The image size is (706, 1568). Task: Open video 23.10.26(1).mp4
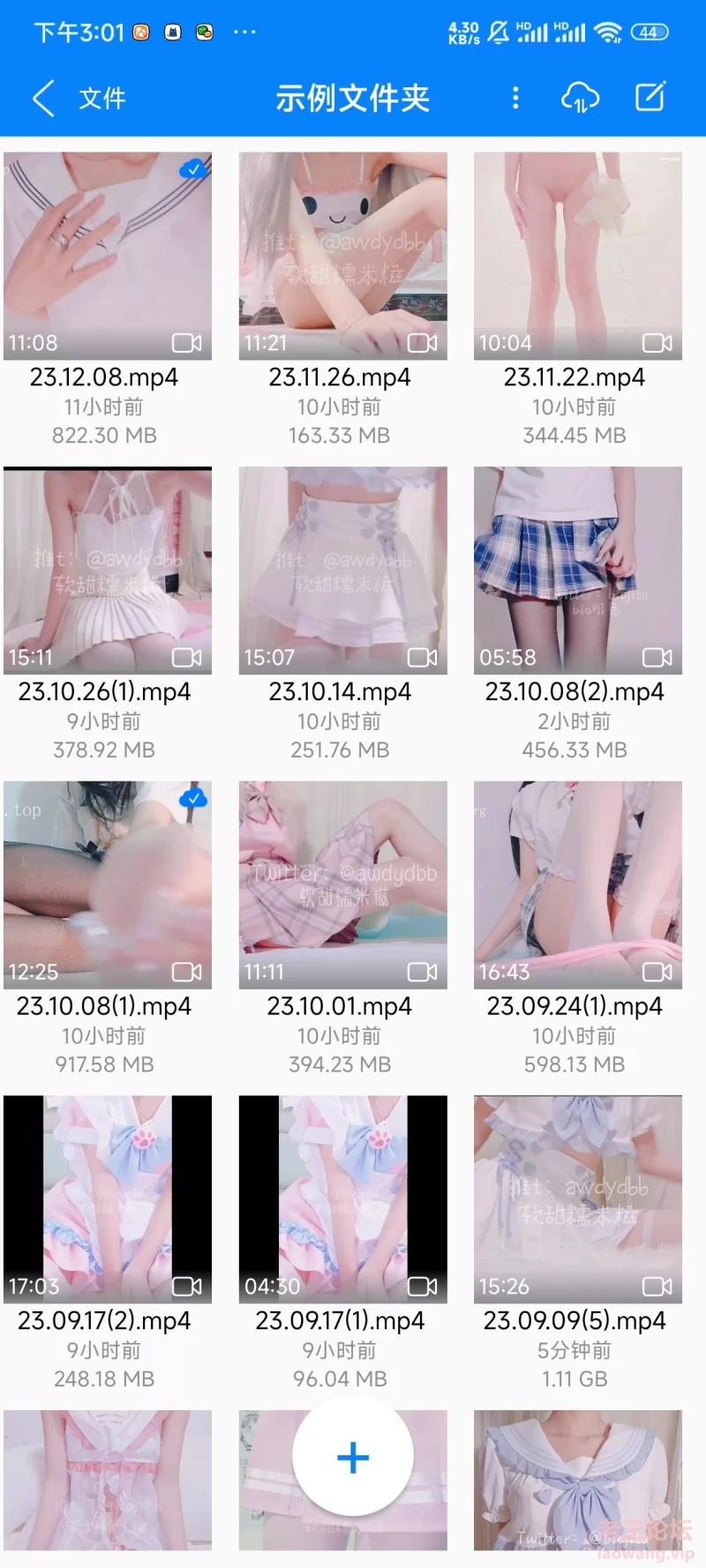click(x=107, y=571)
